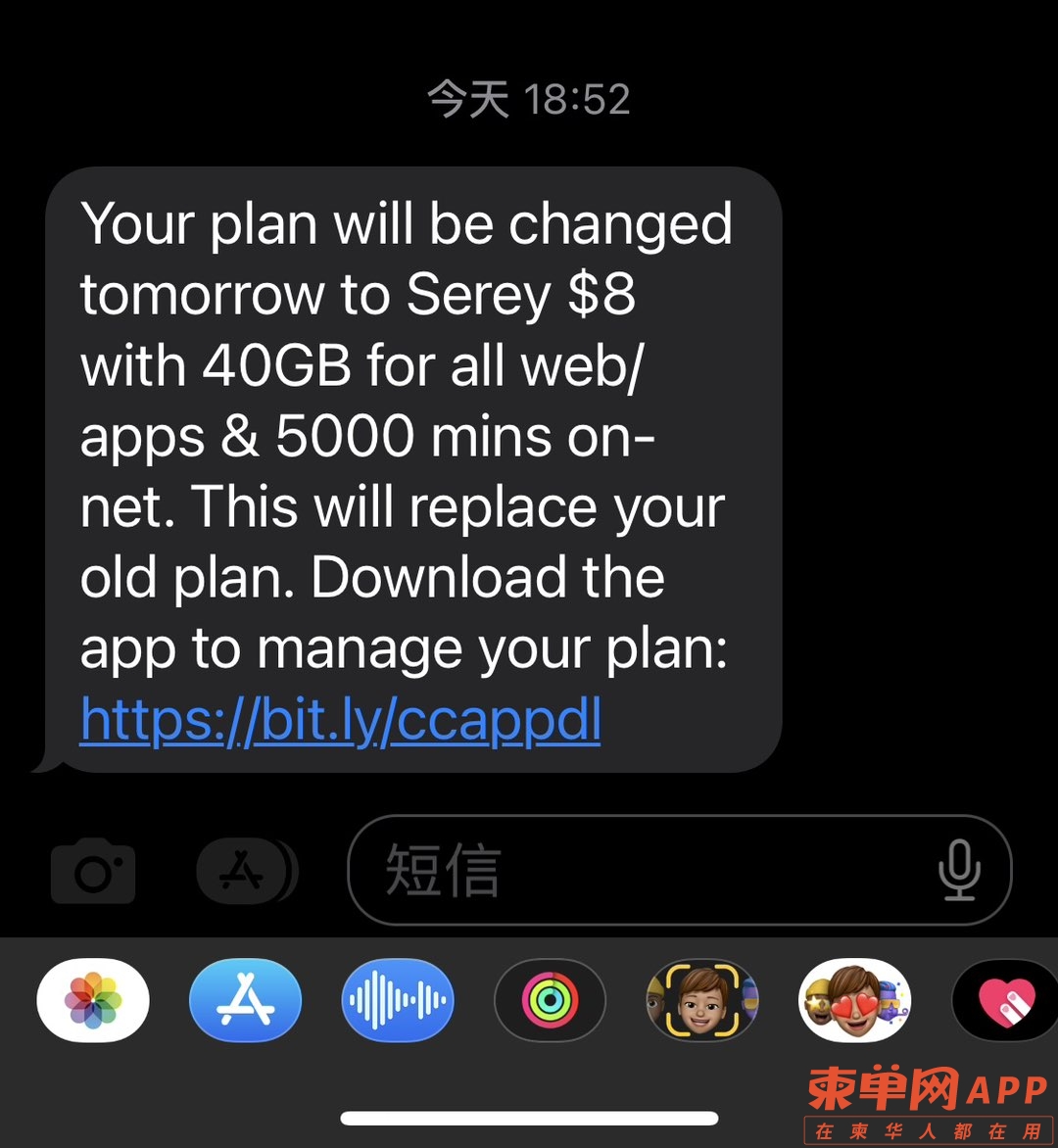
Task: Record an audio message with the waveform app
Action: tap(398, 1000)
